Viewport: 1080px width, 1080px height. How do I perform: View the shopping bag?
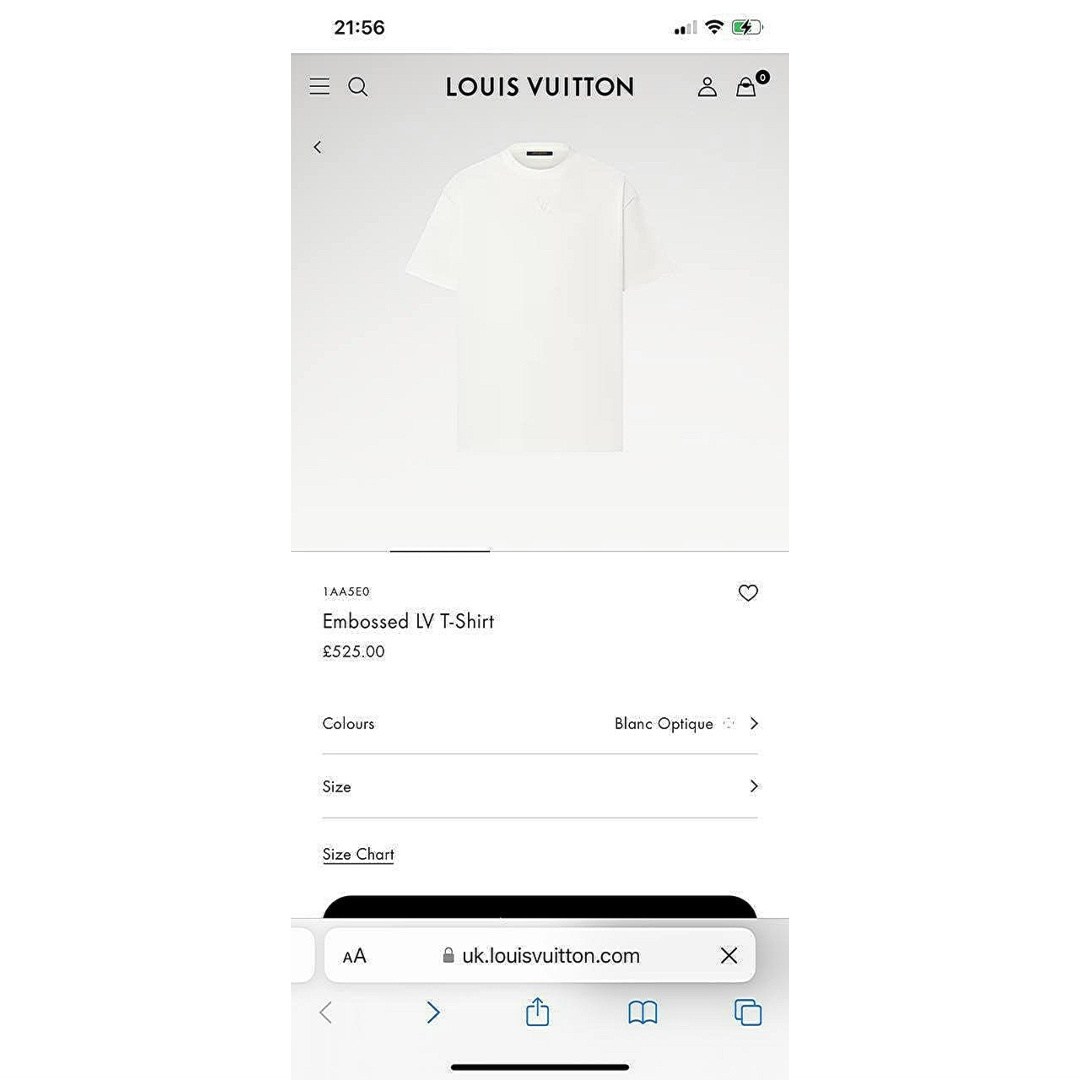747,87
